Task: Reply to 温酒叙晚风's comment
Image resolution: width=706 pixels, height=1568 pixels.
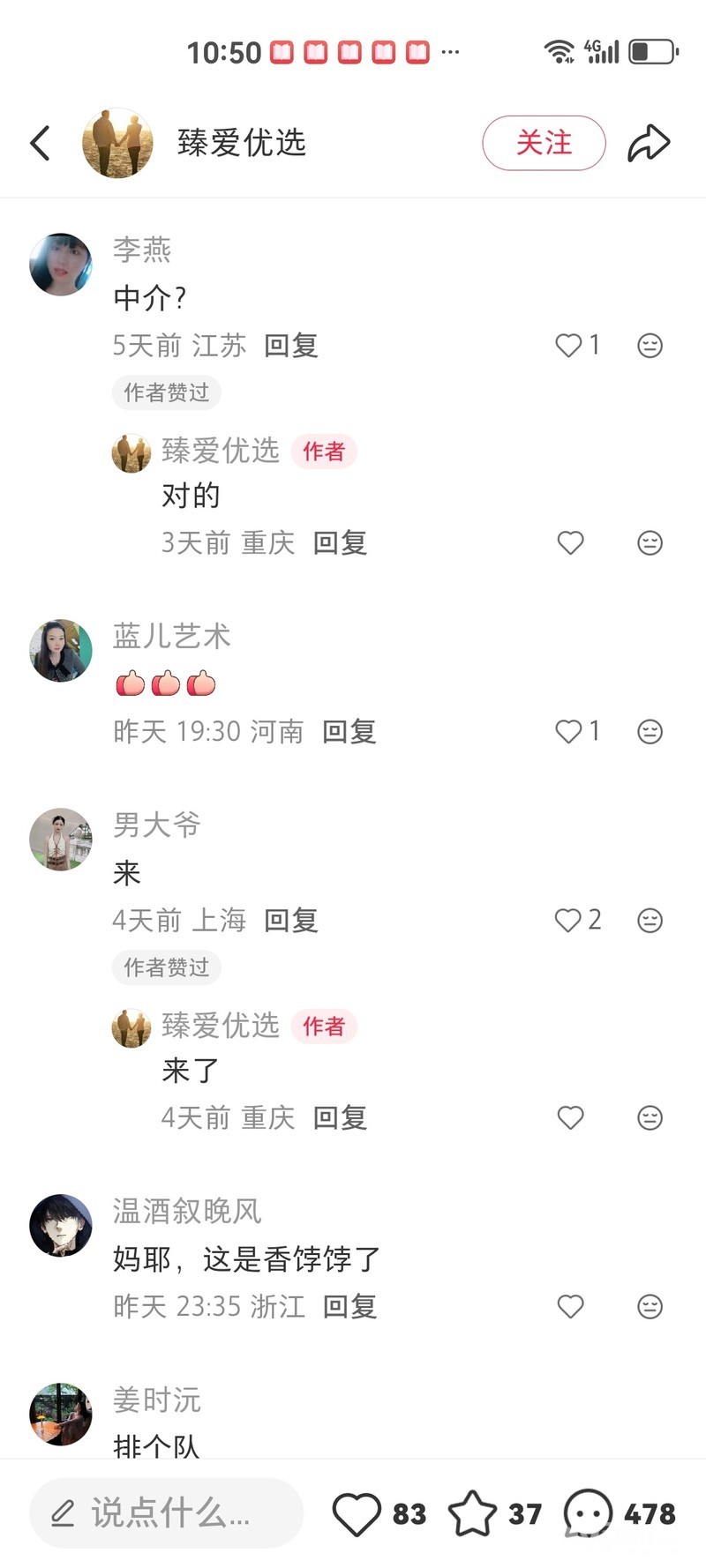Action: (349, 1307)
